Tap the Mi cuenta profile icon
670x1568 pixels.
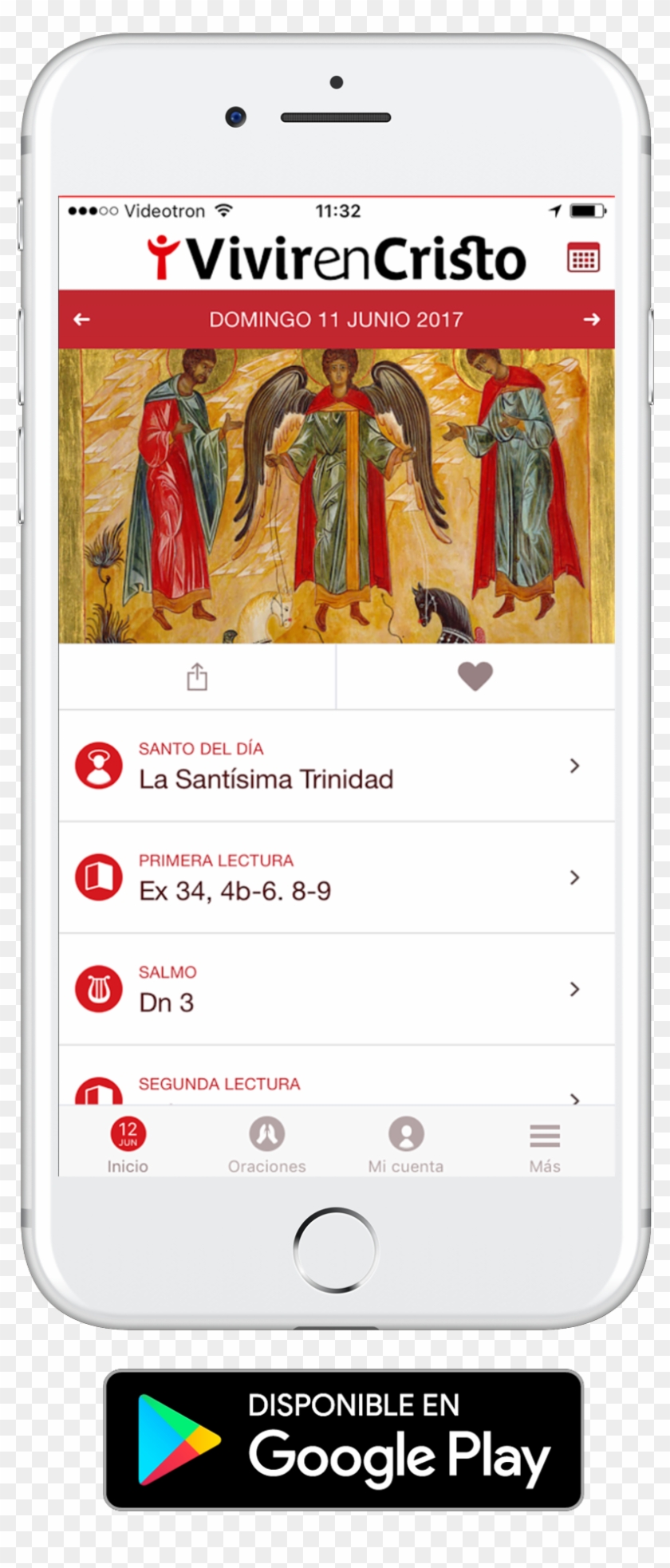[405, 1133]
